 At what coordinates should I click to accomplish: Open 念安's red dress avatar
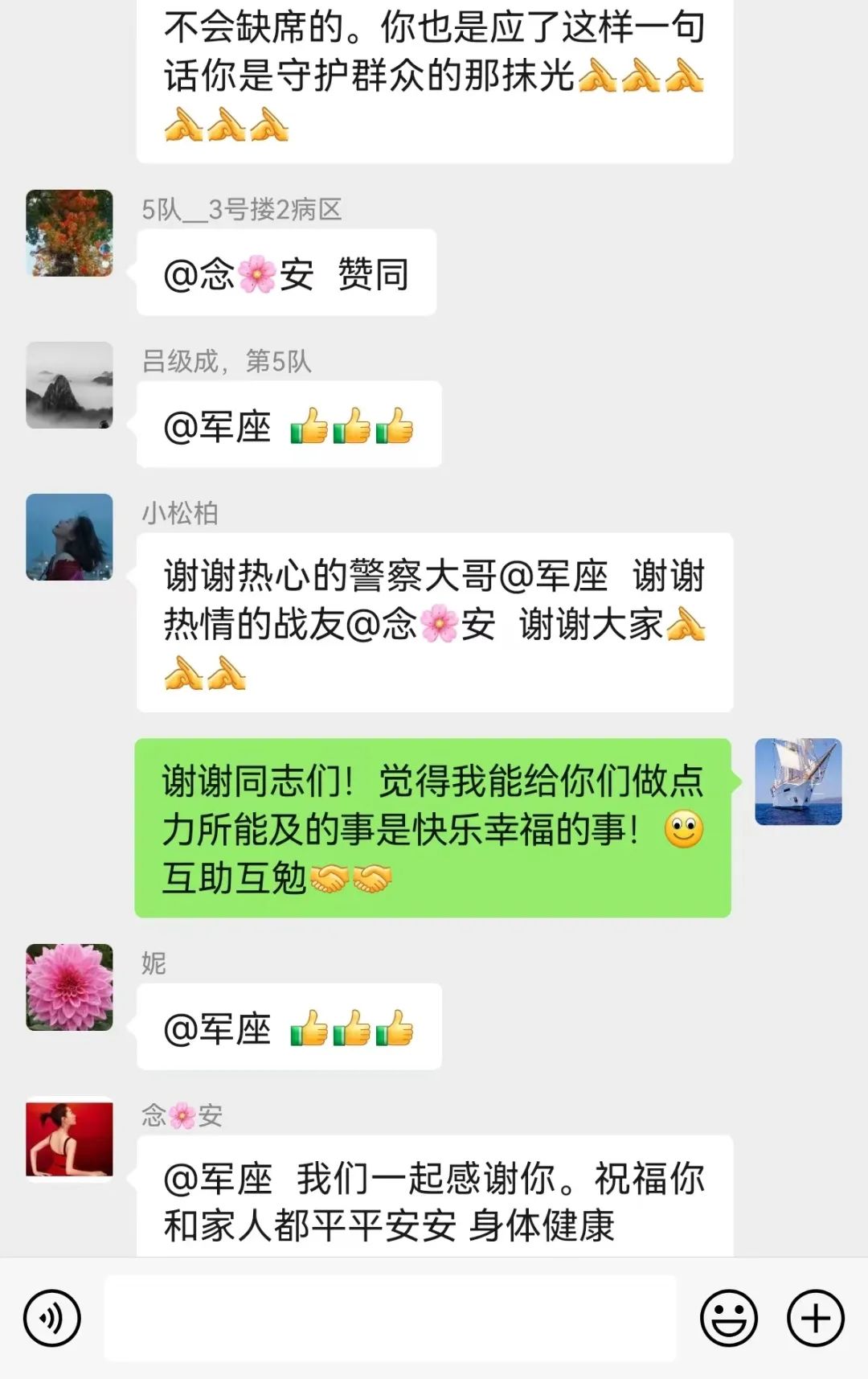click(70, 1139)
